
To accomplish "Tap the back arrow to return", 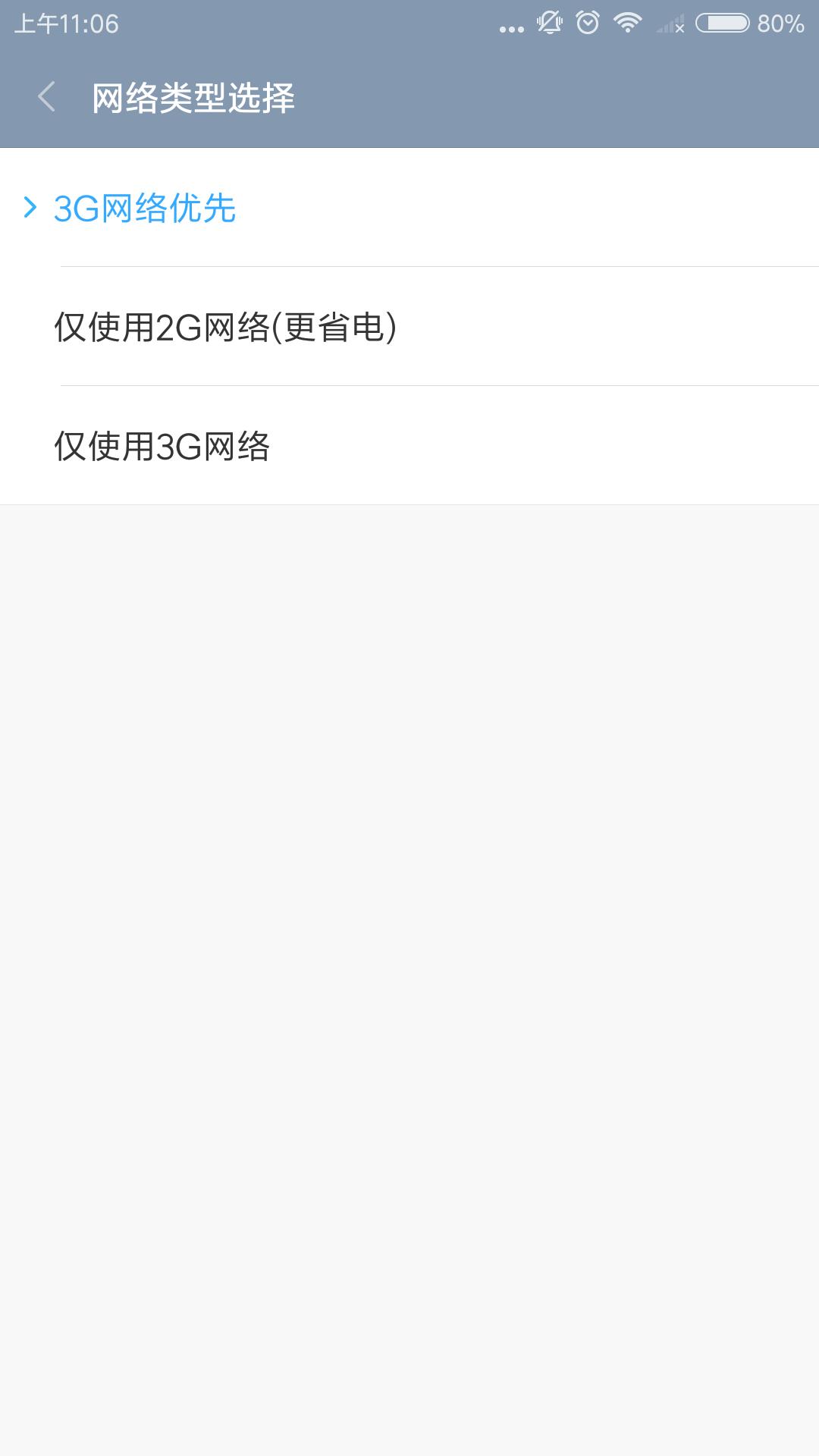I will tap(47, 97).
